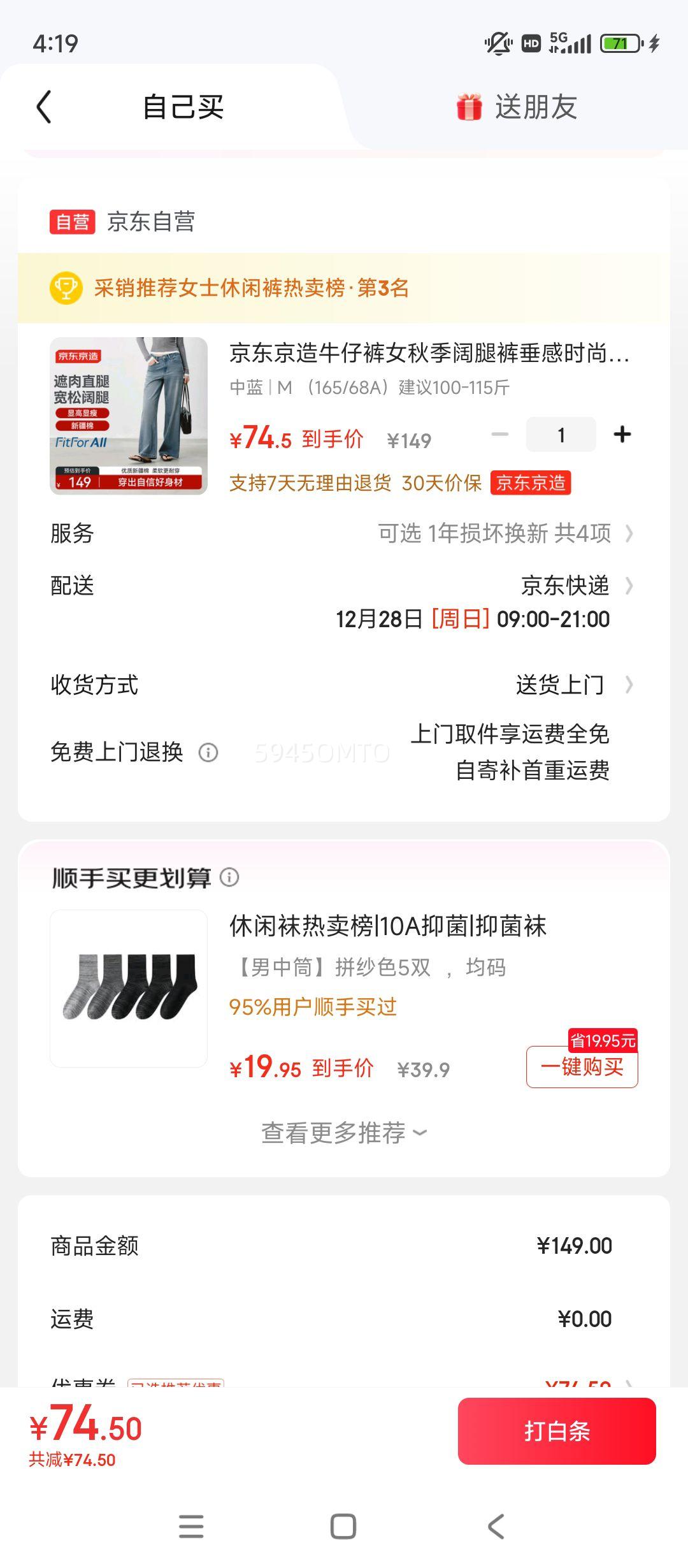688x1568 pixels.
Task: Select the 自己买 tab
Action: [183, 106]
